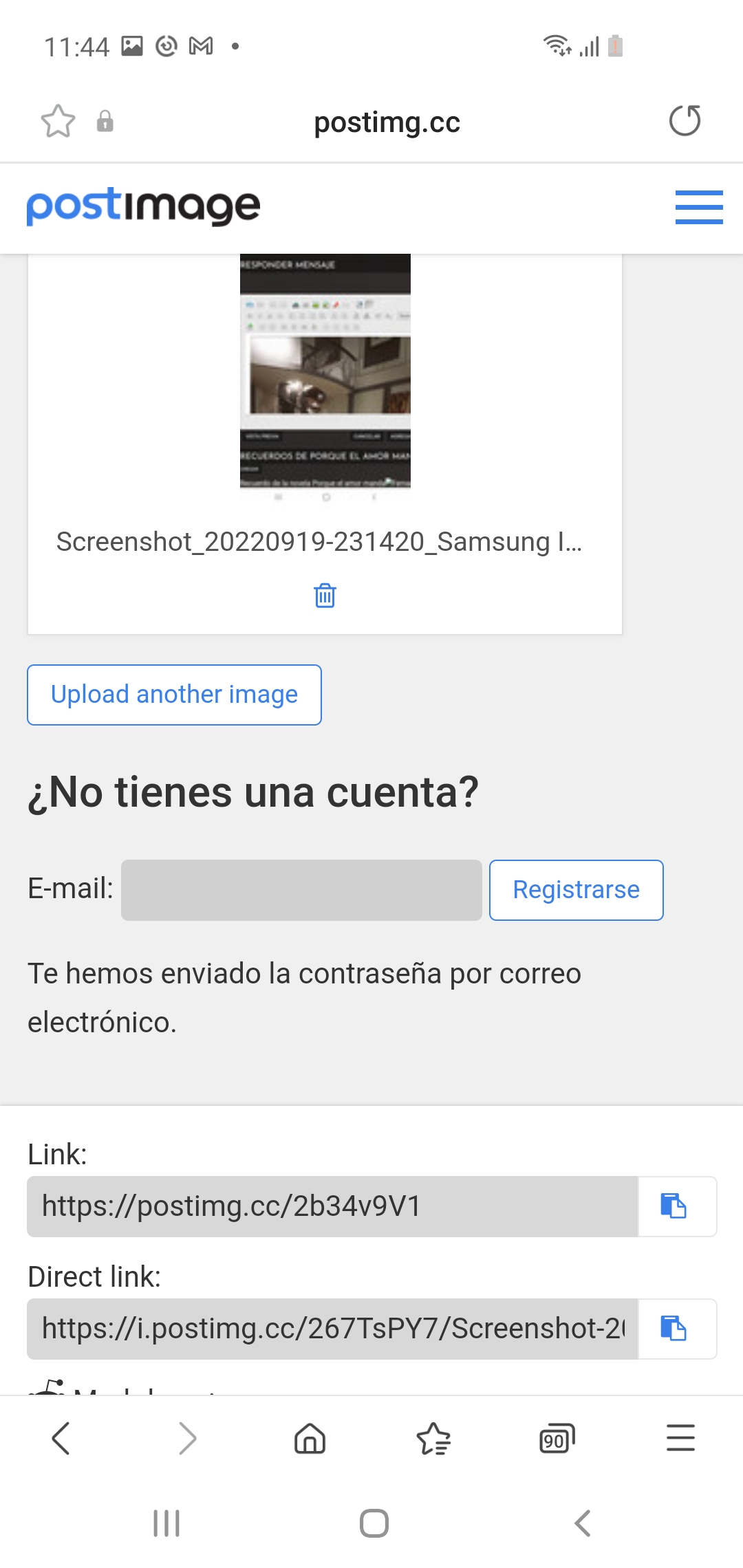Go back to the previous browser page
This screenshot has height=1568, width=743.
click(x=61, y=1438)
